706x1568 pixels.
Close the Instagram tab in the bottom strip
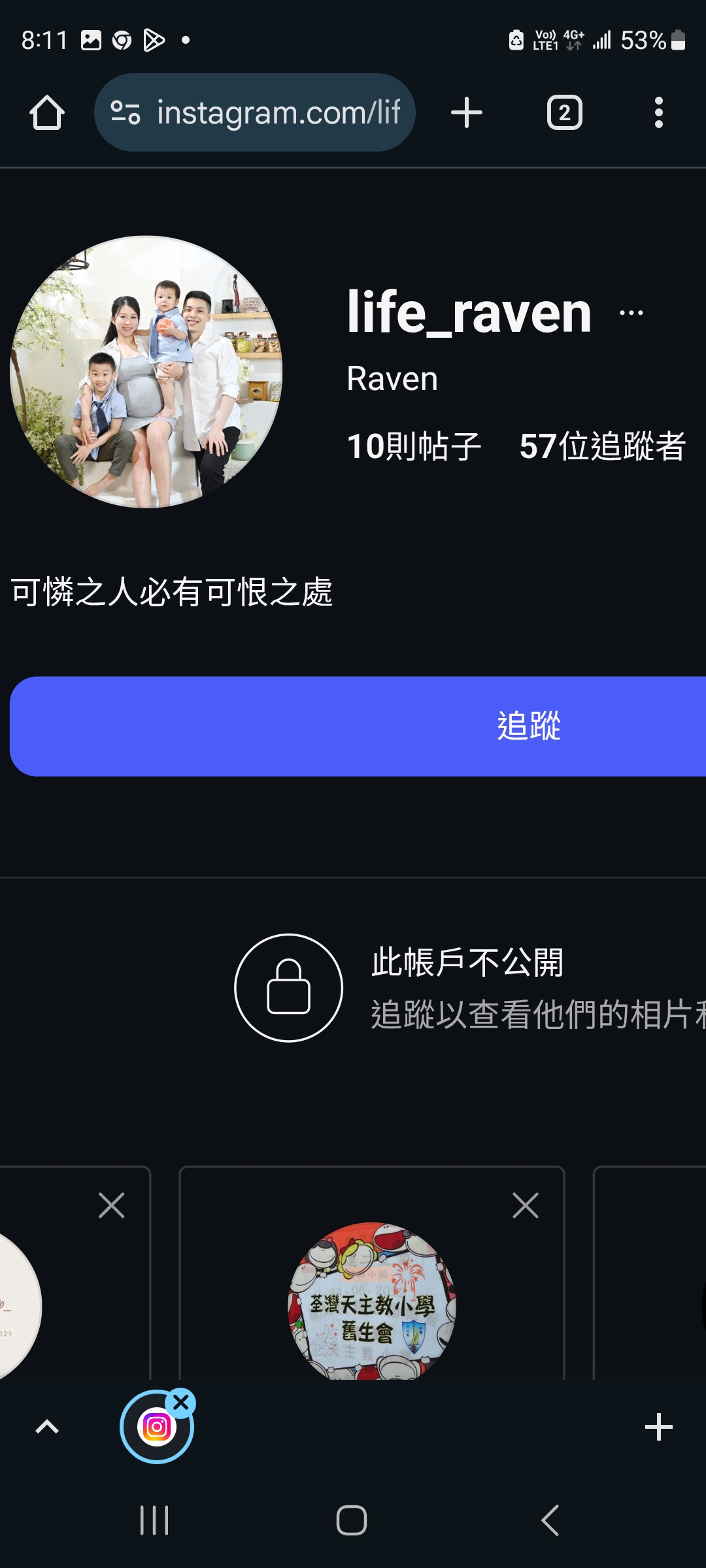[x=181, y=1402]
